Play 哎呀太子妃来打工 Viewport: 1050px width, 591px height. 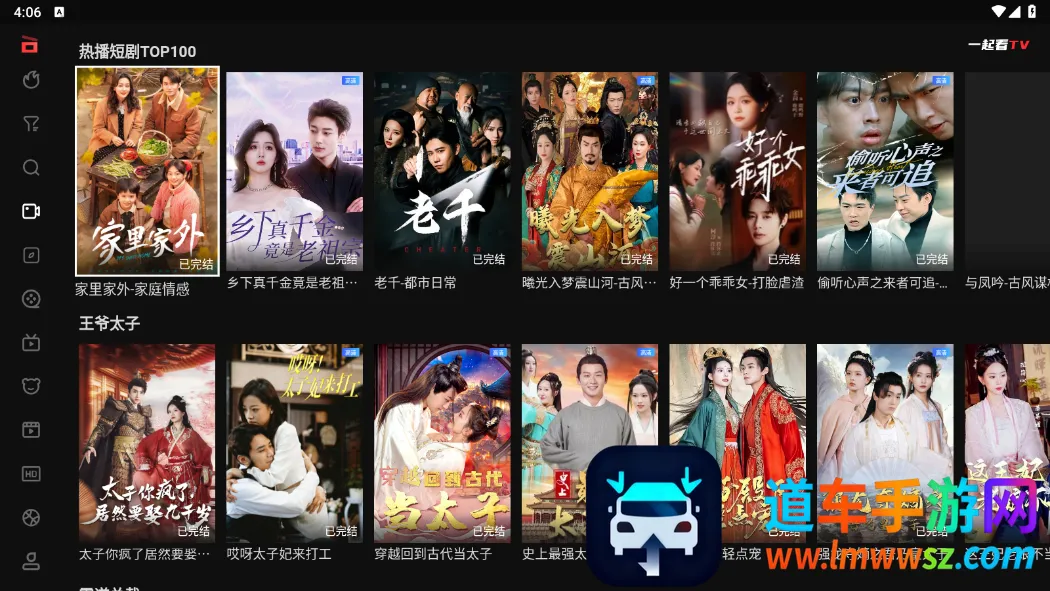(294, 443)
